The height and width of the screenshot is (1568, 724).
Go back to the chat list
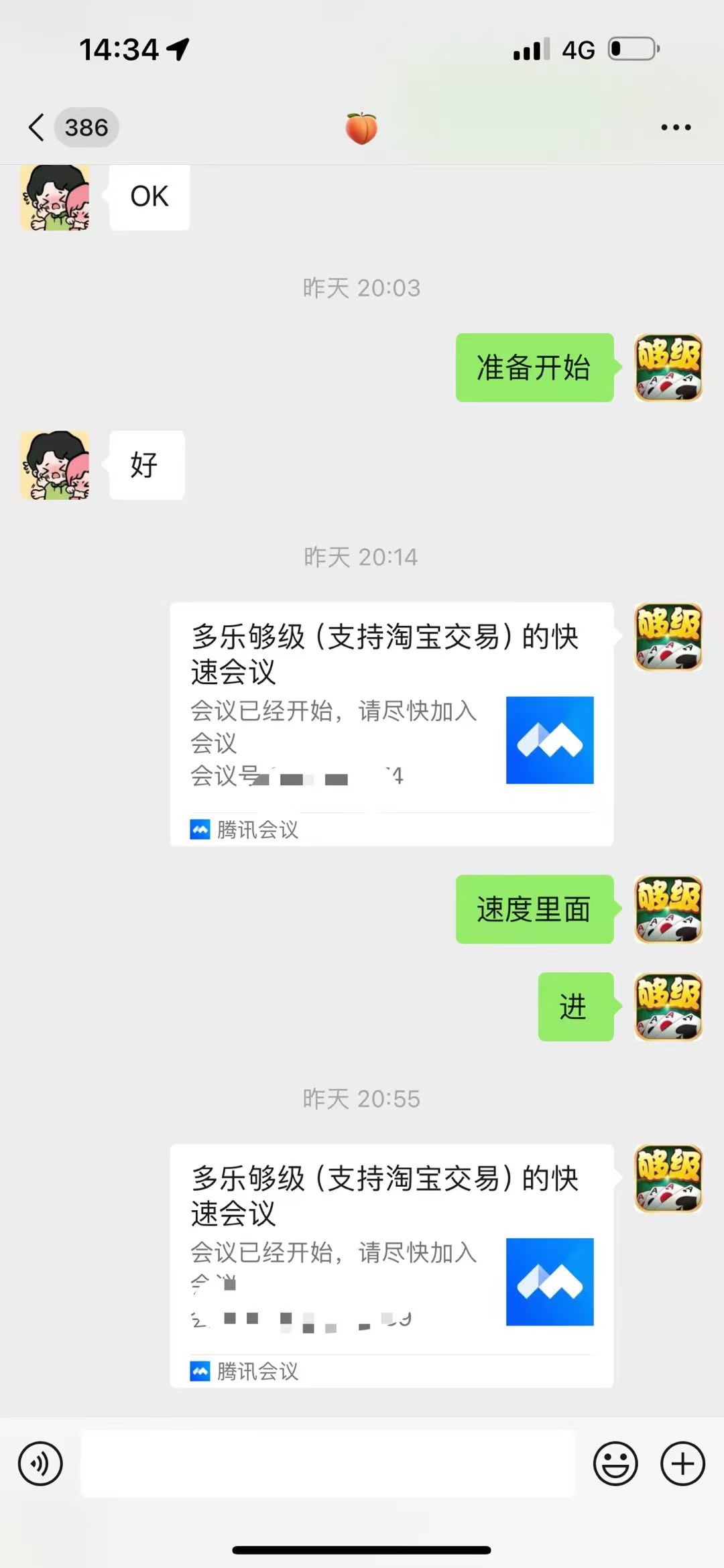coord(38,127)
